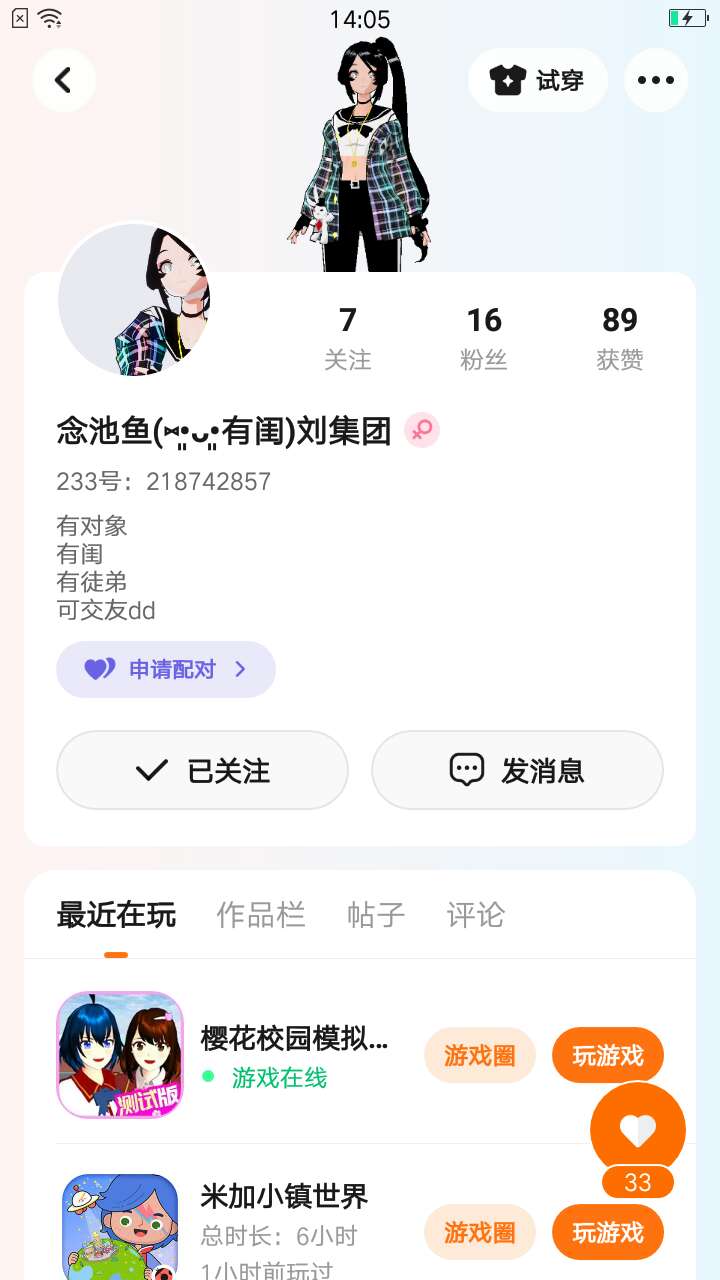Image resolution: width=720 pixels, height=1280 pixels.
Task: Tap 申请配对 to request pairing
Action: click(x=166, y=669)
